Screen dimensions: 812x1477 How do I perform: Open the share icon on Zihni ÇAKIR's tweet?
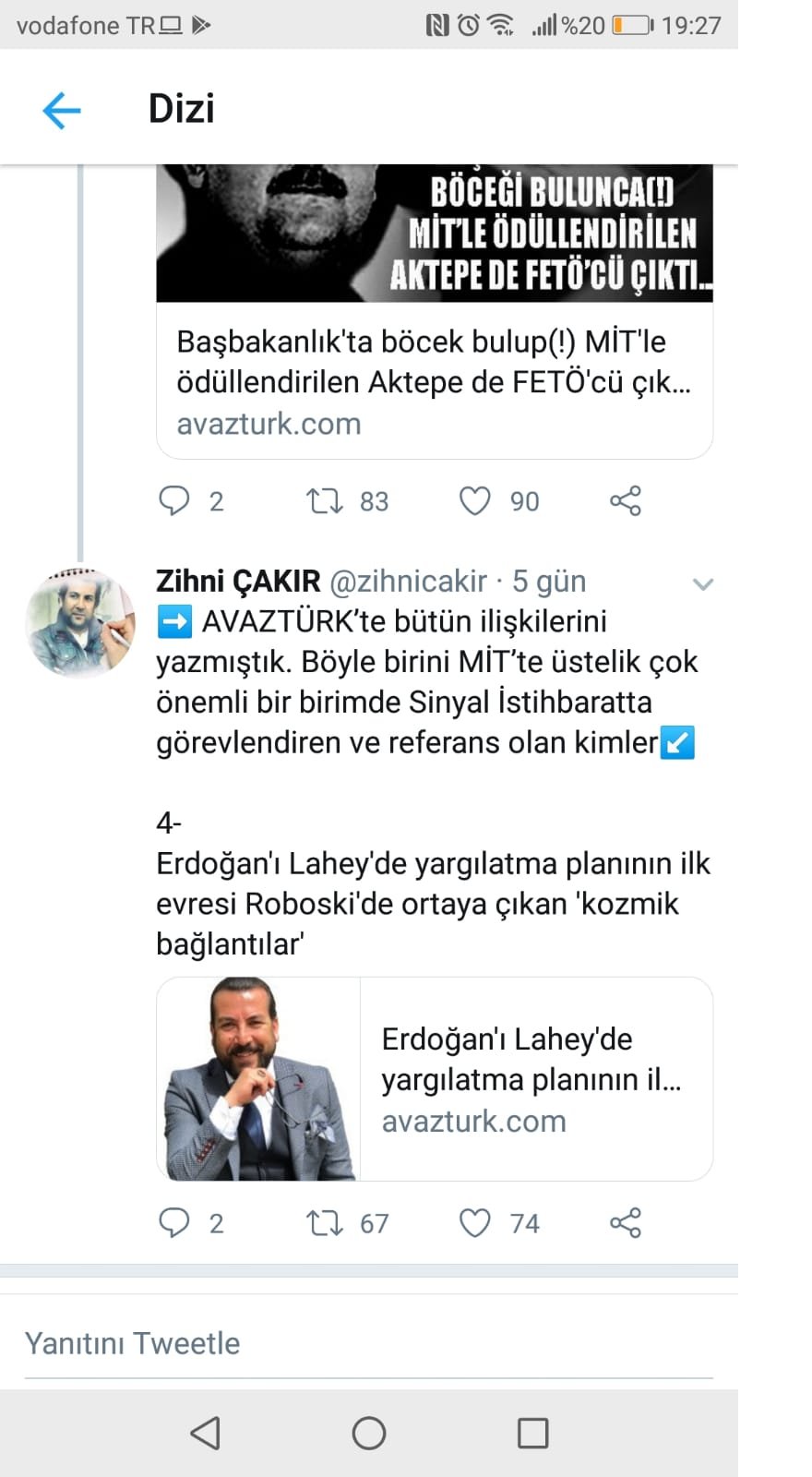tap(626, 1223)
